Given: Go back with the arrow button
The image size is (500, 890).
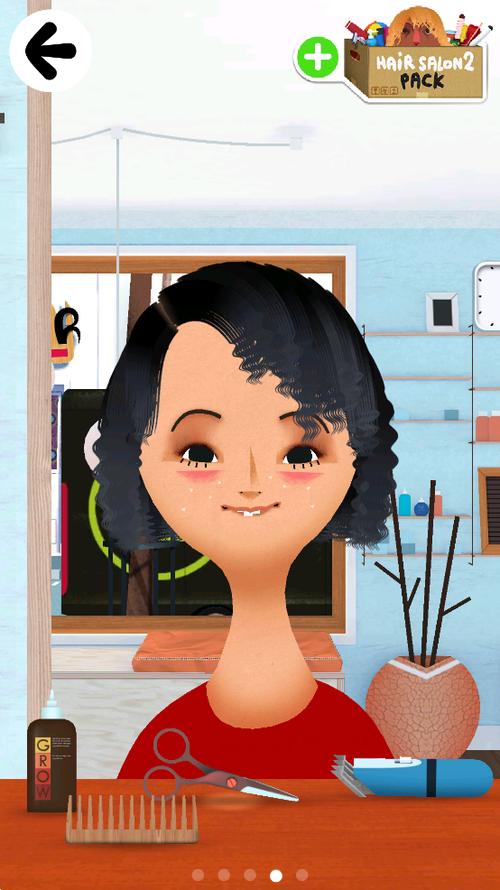Looking at the screenshot, I should click(50, 51).
